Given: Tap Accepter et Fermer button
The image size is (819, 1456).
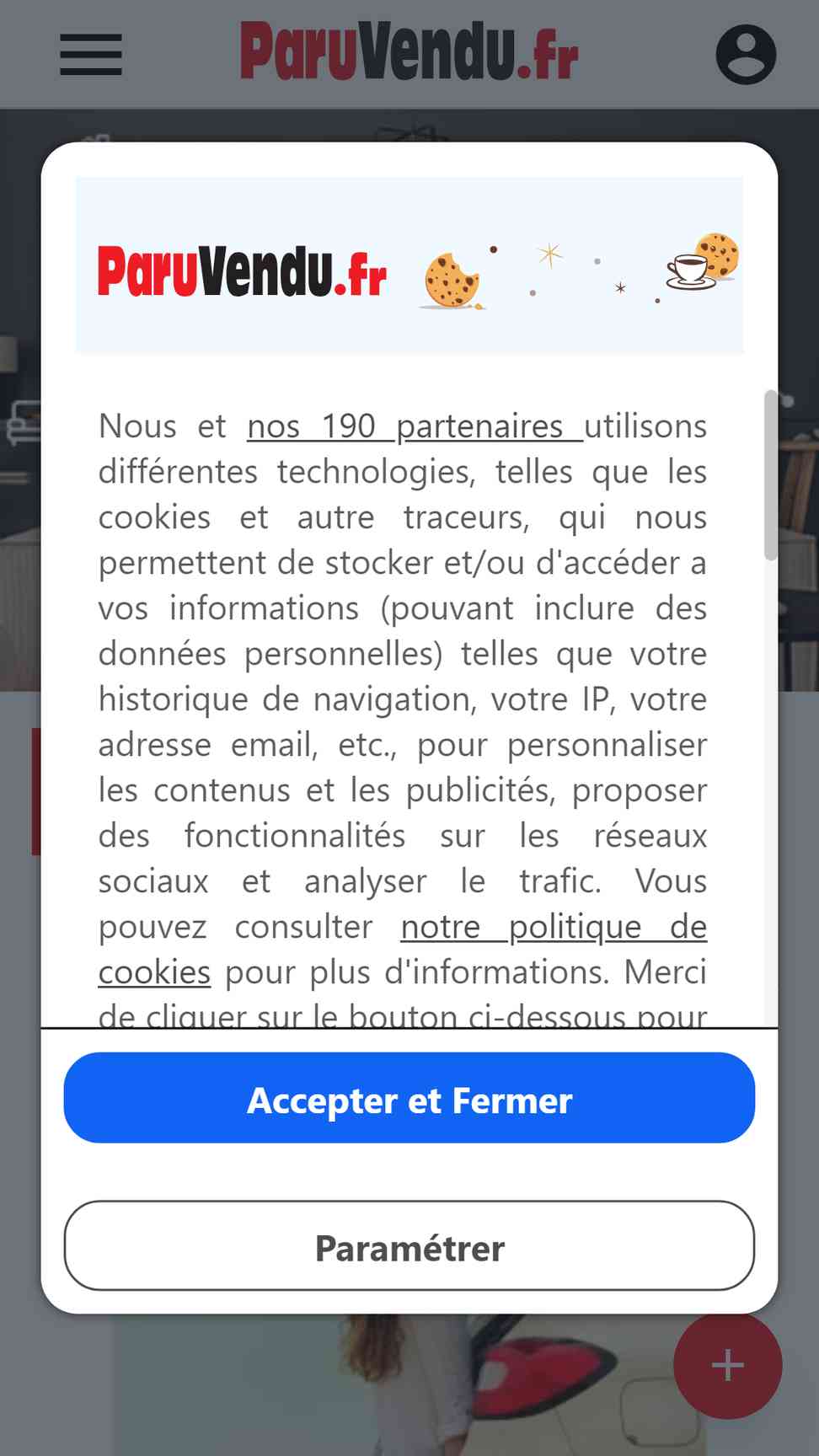Looking at the screenshot, I should tap(409, 1098).
